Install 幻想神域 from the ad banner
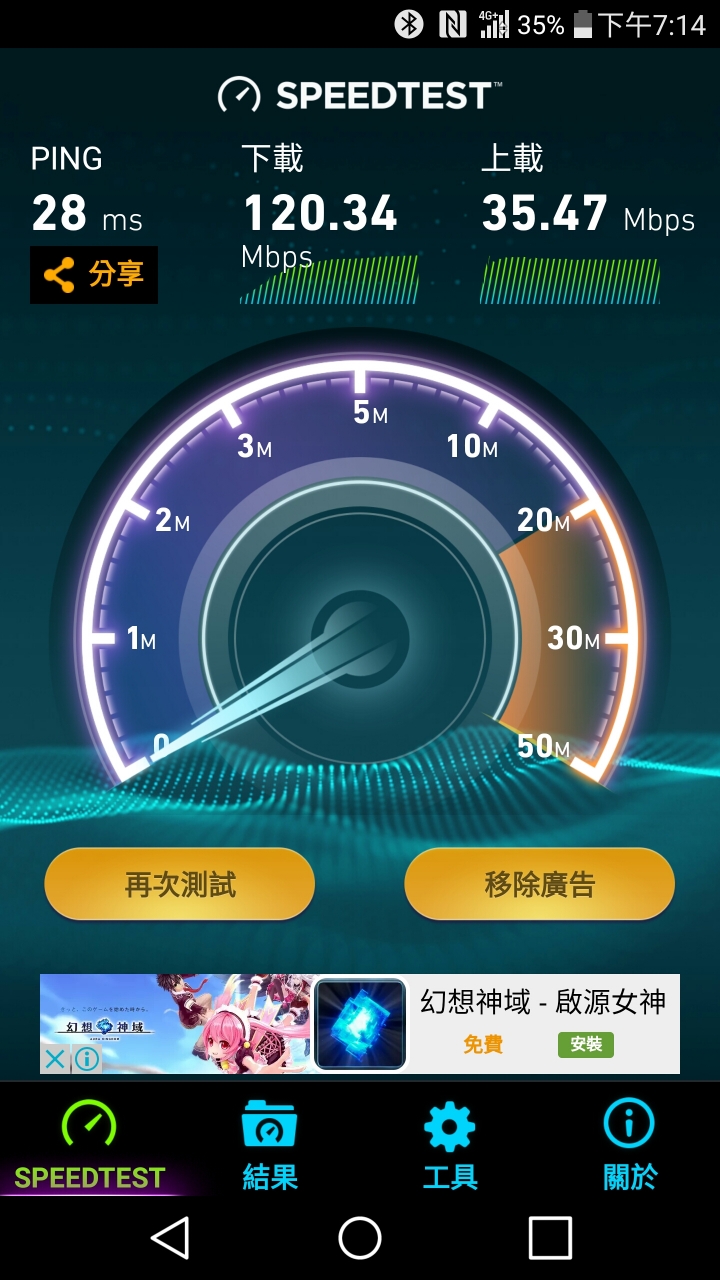Viewport: 720px width, 1280px height. [585, 1045]
